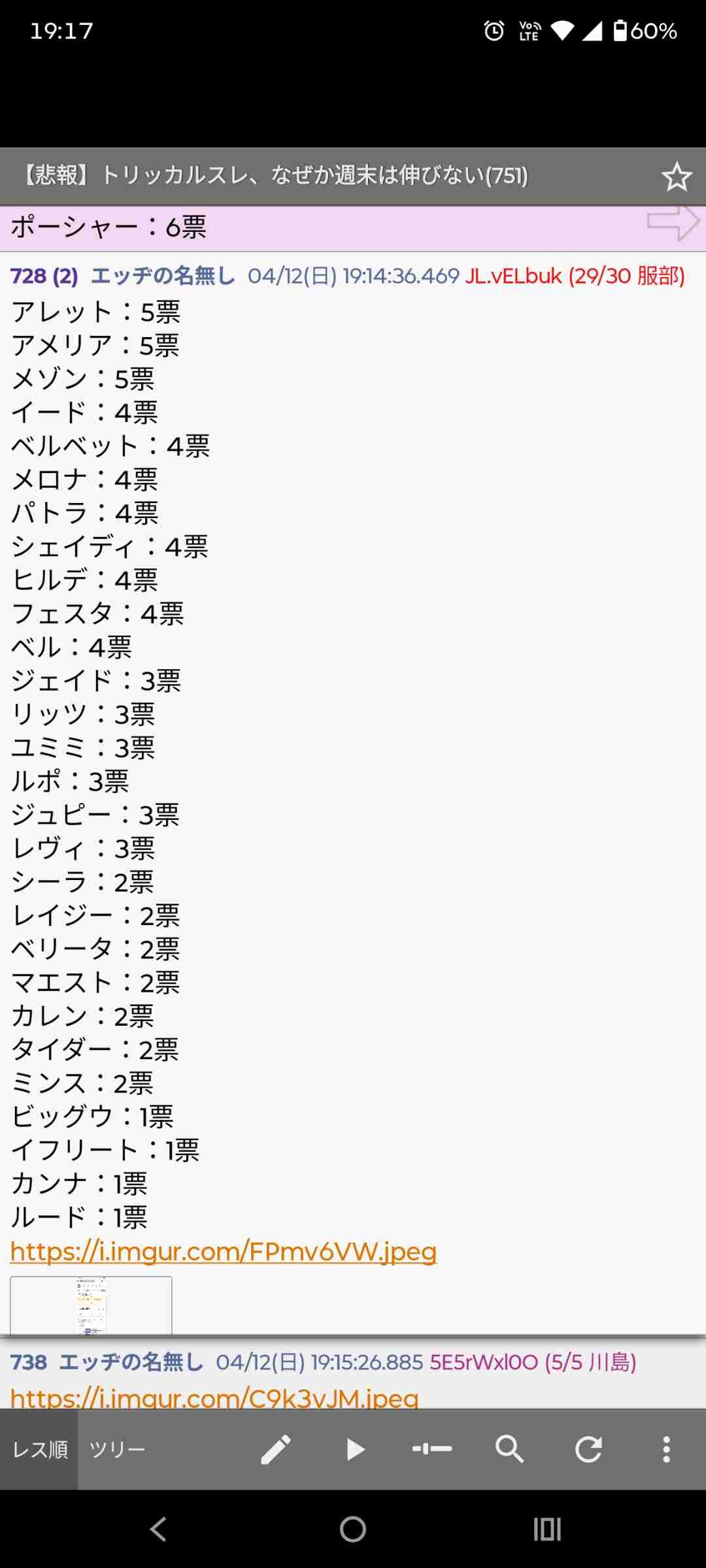Viewport: 706px width, 1568px height.
Task: Switch to the ツリー view
Action: (117, 1449)
